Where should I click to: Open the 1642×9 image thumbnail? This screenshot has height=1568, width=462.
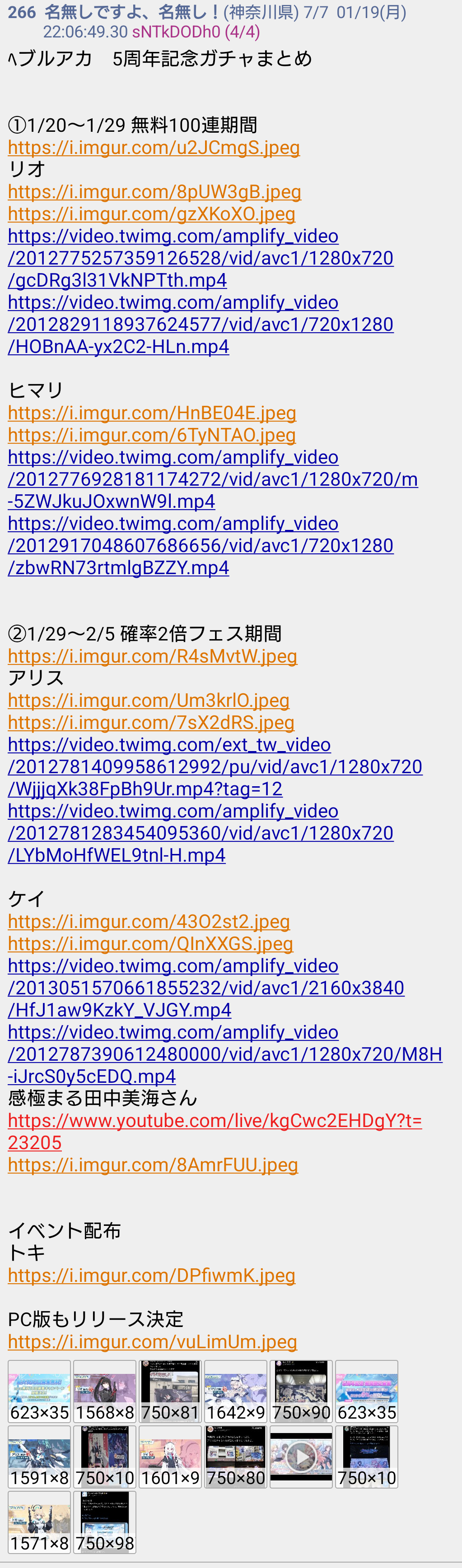(236, 1392)
